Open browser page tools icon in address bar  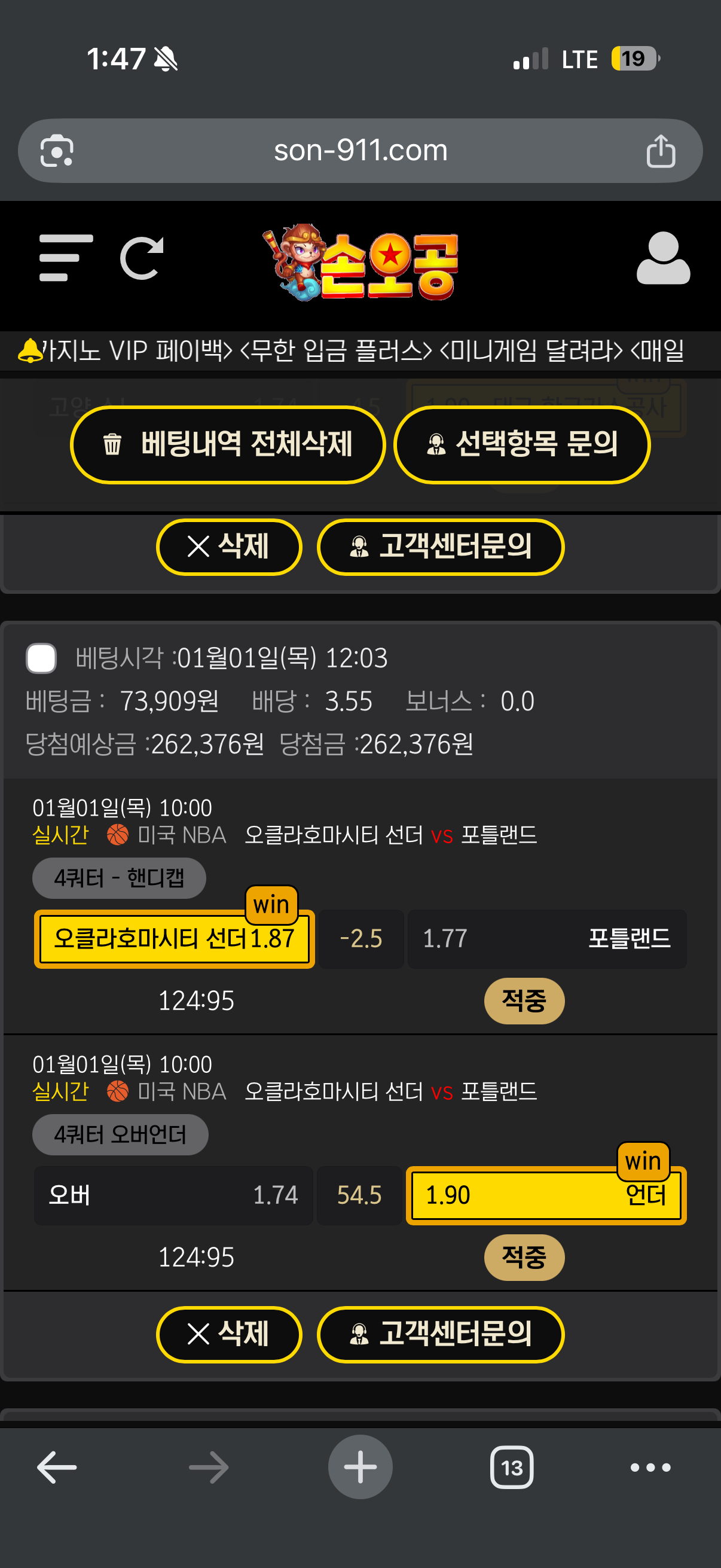pos(57,150)
